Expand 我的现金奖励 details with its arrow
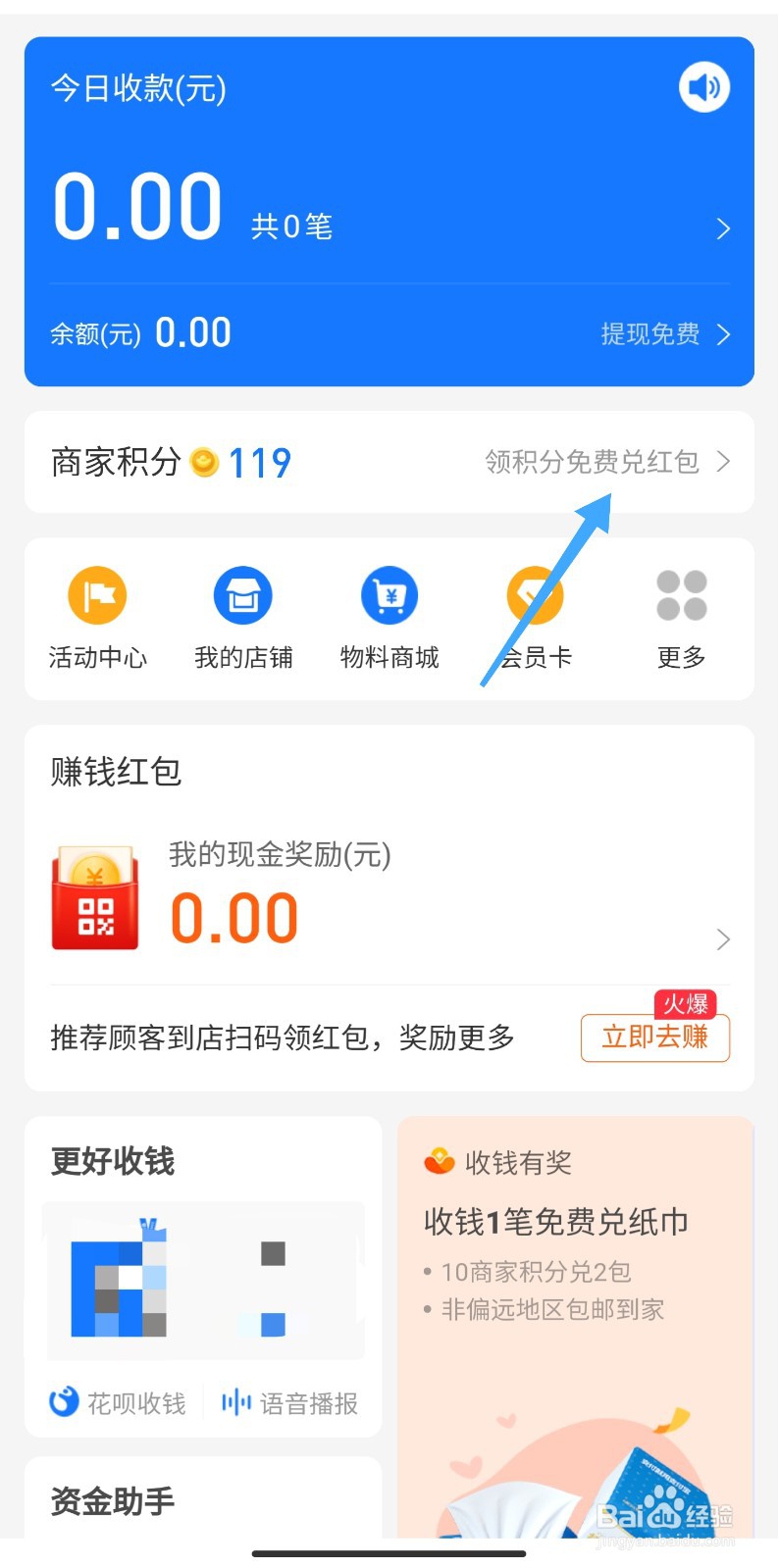Image resolution: width=778 pixels, height=1568 pixels. click(x=723, y=938)
